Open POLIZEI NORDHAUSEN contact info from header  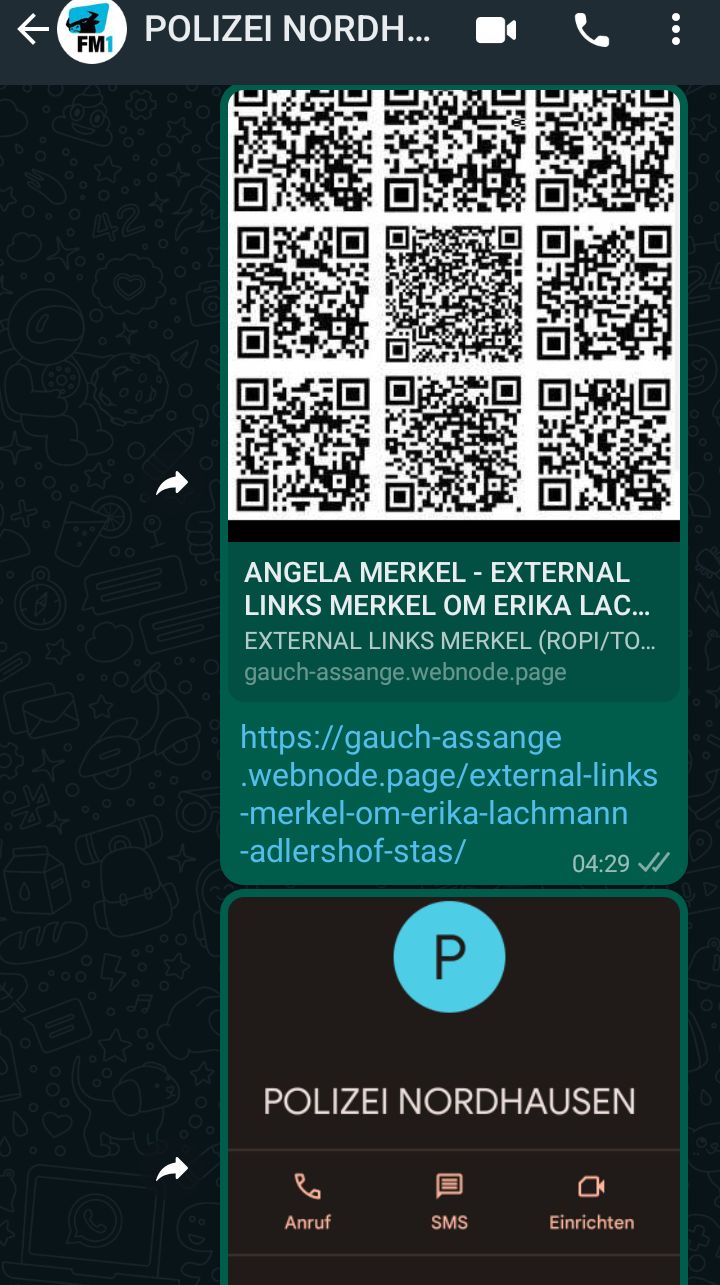point(288,30)
